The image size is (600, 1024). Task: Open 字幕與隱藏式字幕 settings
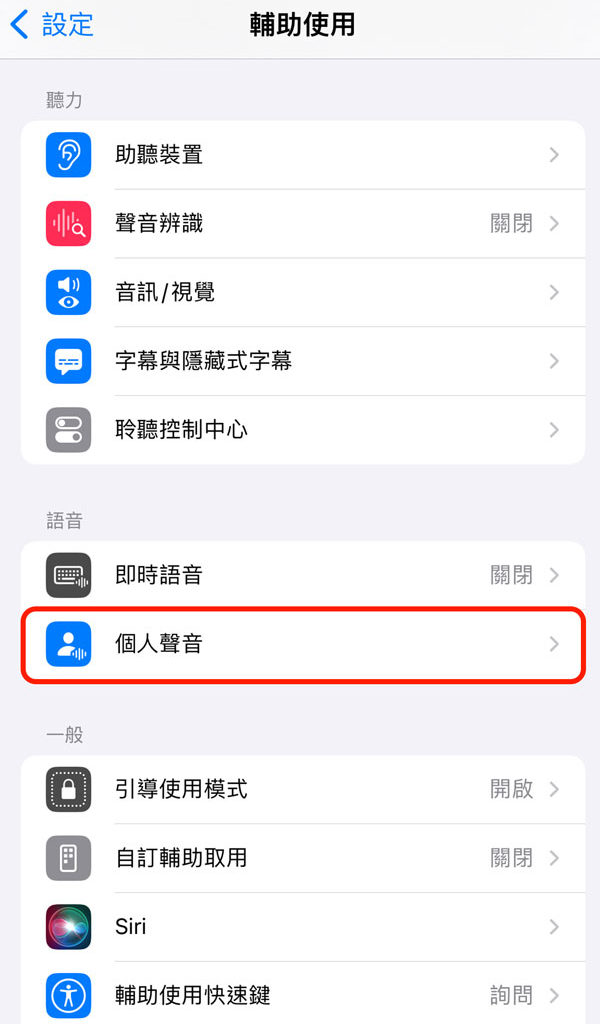(x=302, y=361)
